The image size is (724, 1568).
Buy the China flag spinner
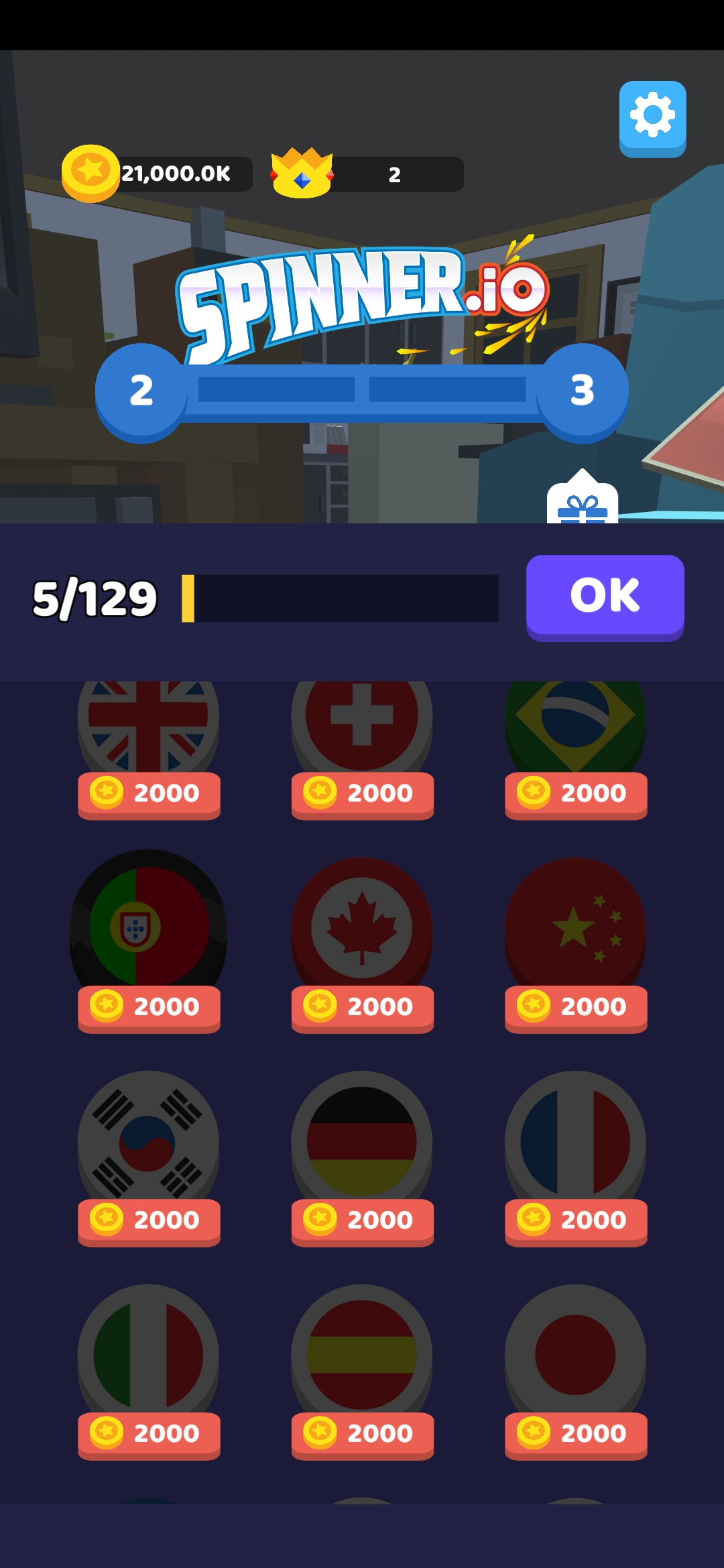point(576,1007)
